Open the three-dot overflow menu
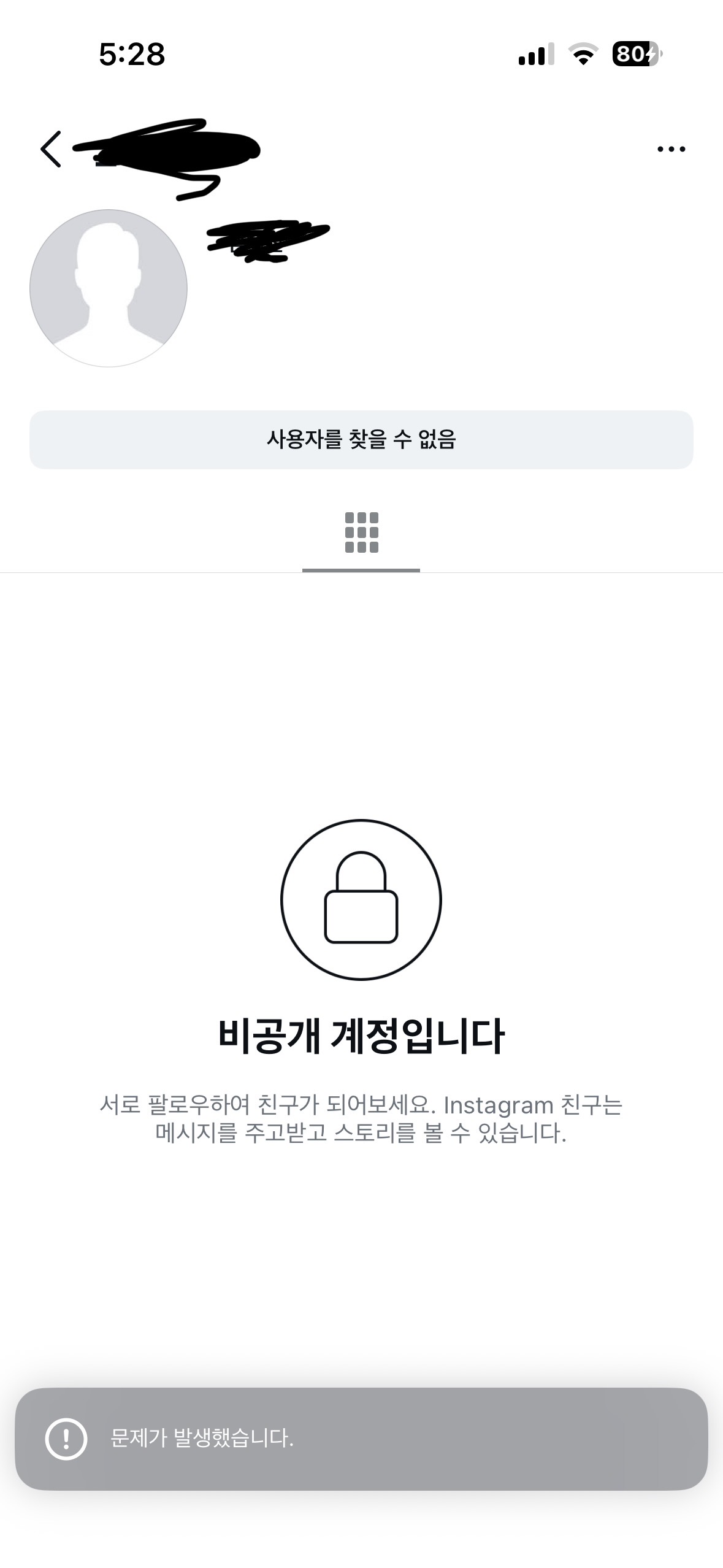Screen dimensions: 723x1568 click(671, 149)
